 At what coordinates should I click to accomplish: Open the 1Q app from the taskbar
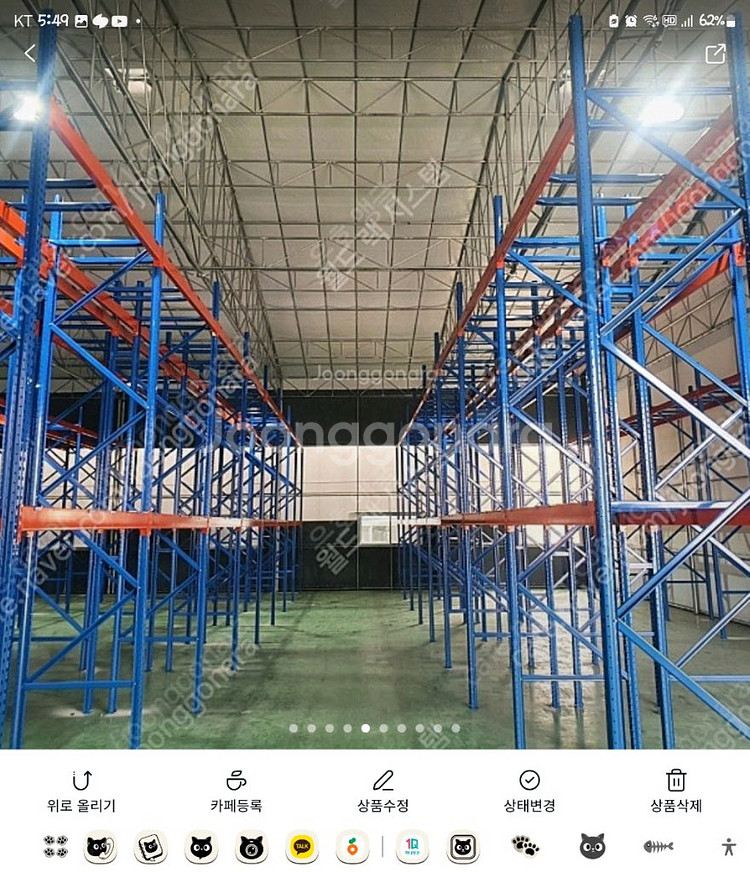(x=412, y=847)
